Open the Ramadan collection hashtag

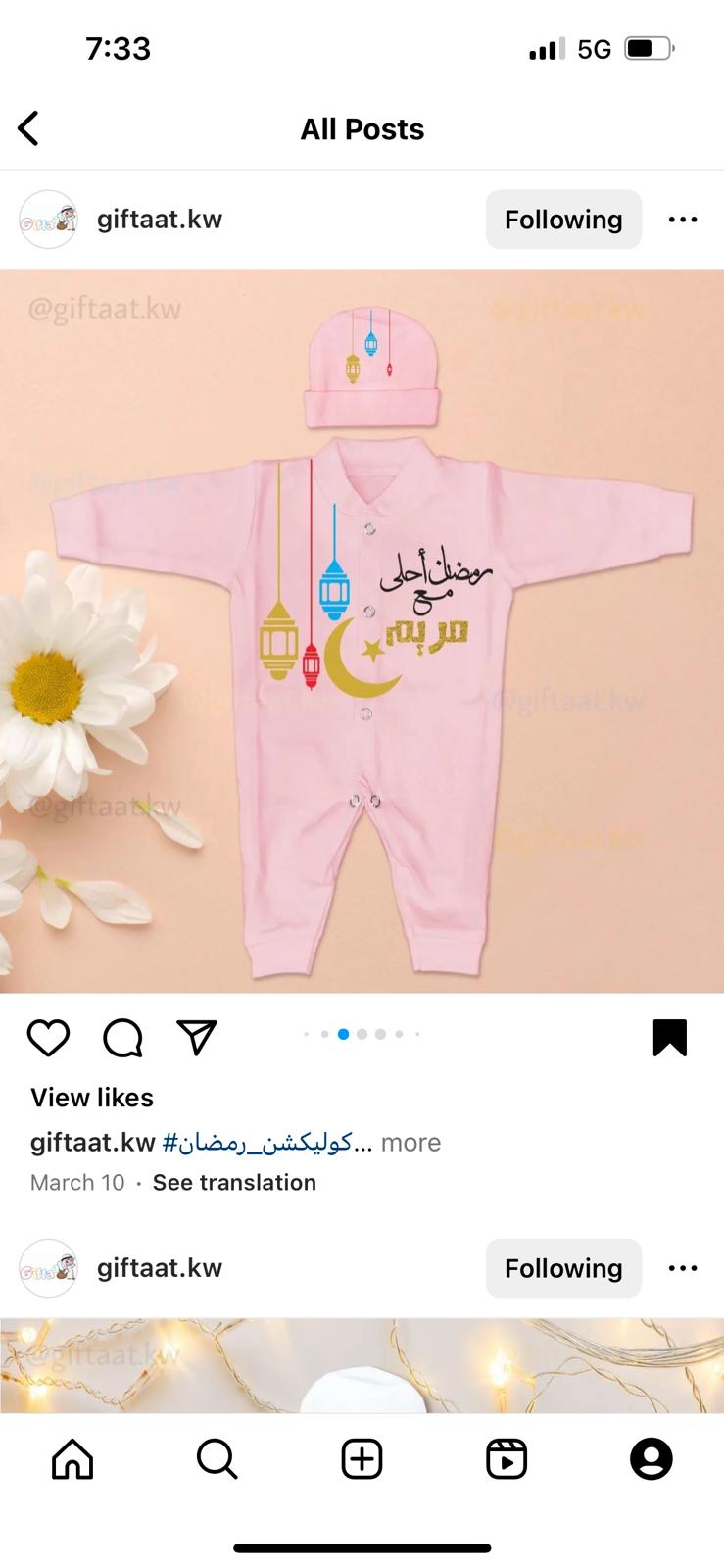click(x=258, y=1143)
